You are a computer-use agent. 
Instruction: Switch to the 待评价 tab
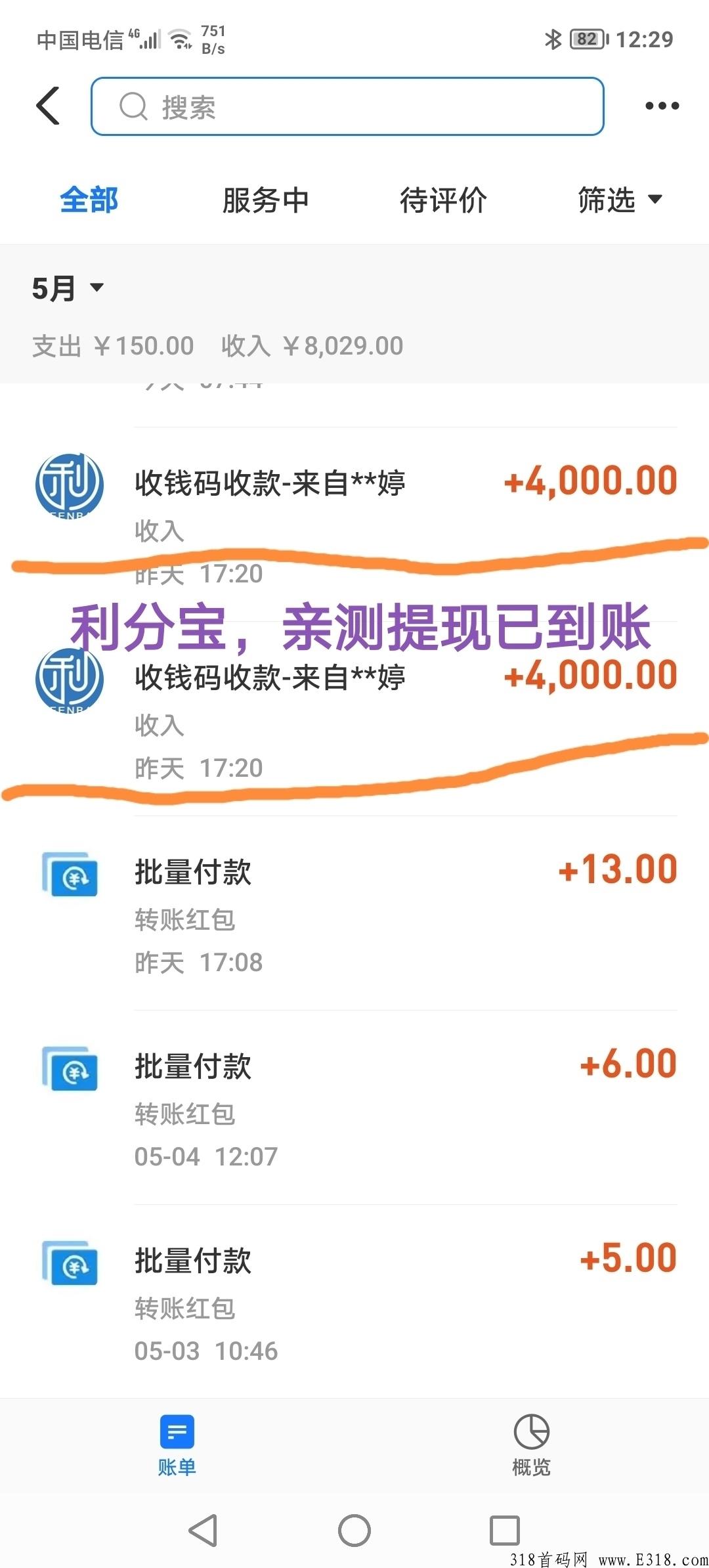(x=443, y=200)
